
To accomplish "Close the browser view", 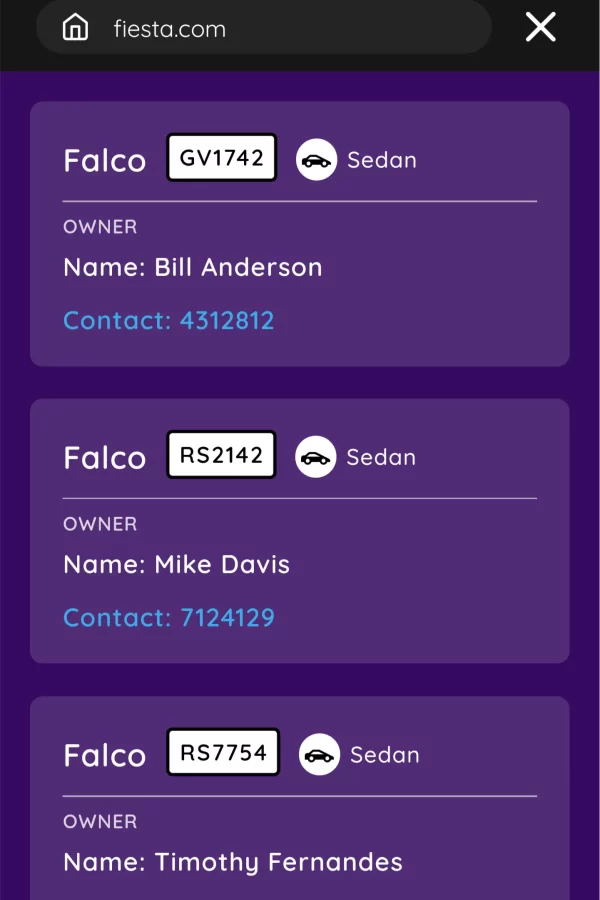I will click(x=540, y=28).
